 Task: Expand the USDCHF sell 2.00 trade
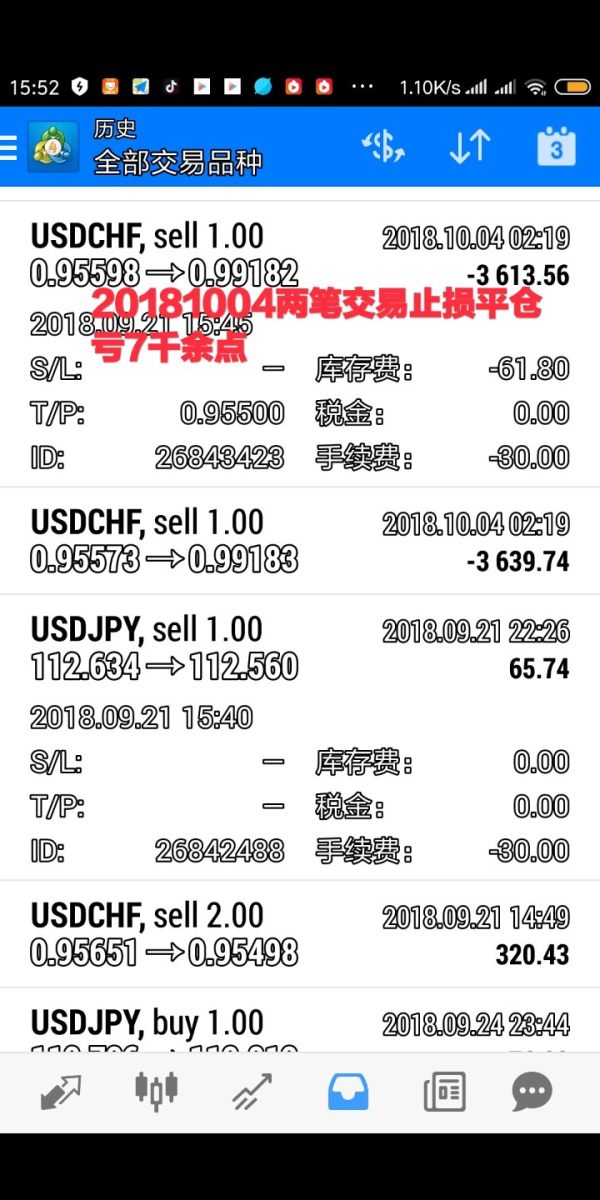300,934
